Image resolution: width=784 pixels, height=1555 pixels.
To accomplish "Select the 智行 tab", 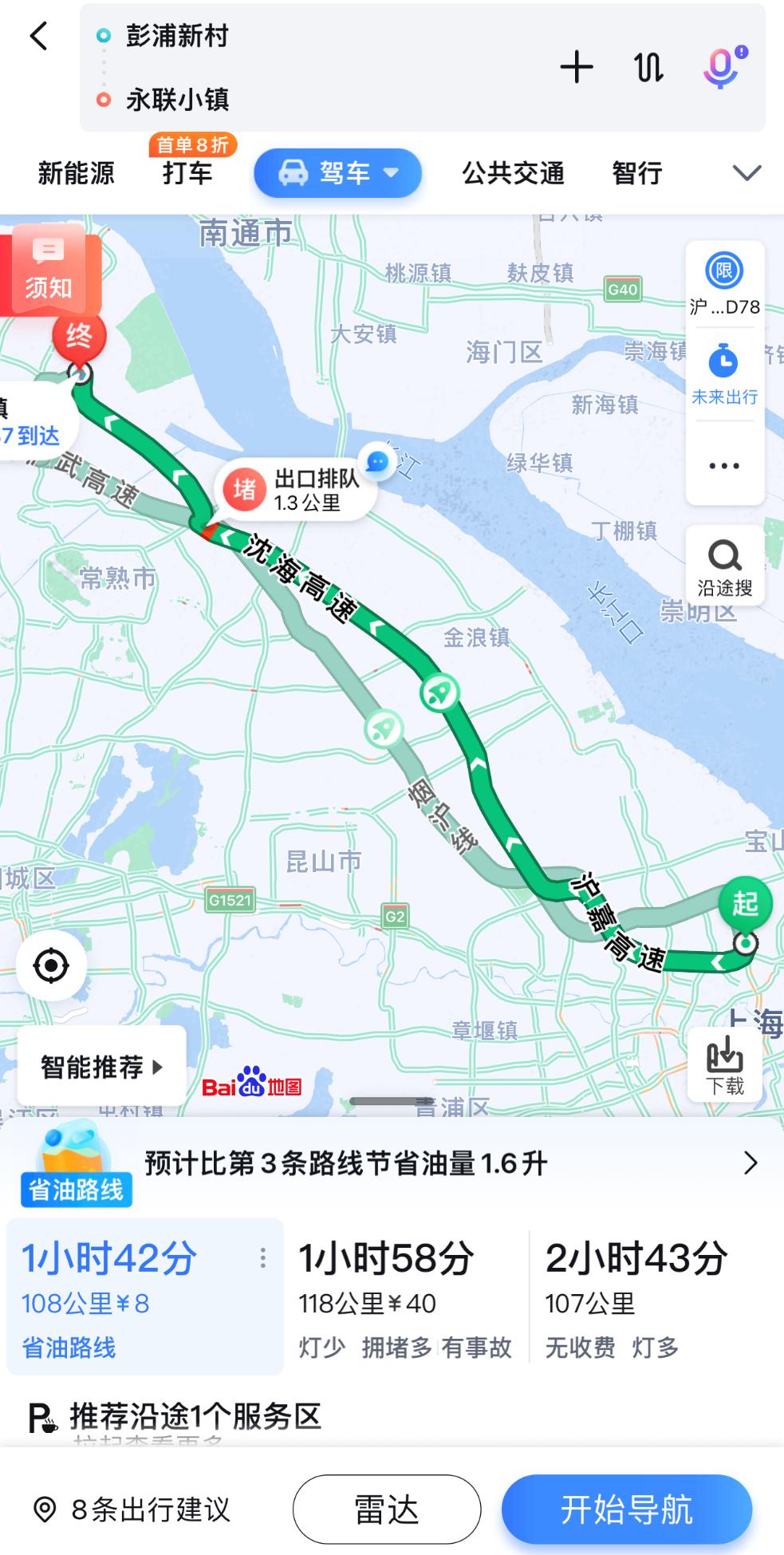I will tap(636, 173).
